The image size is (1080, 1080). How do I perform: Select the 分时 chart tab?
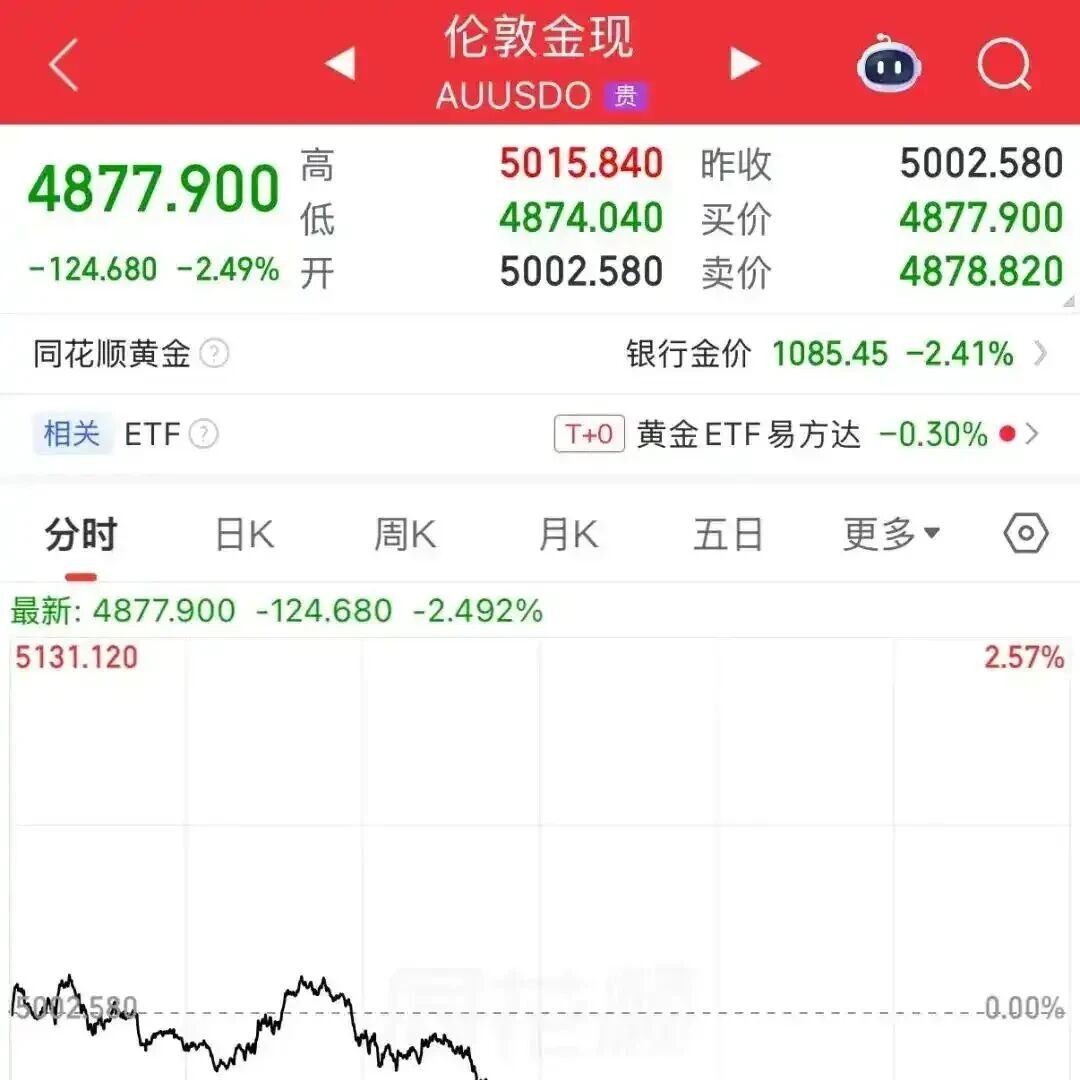point(81,534)
